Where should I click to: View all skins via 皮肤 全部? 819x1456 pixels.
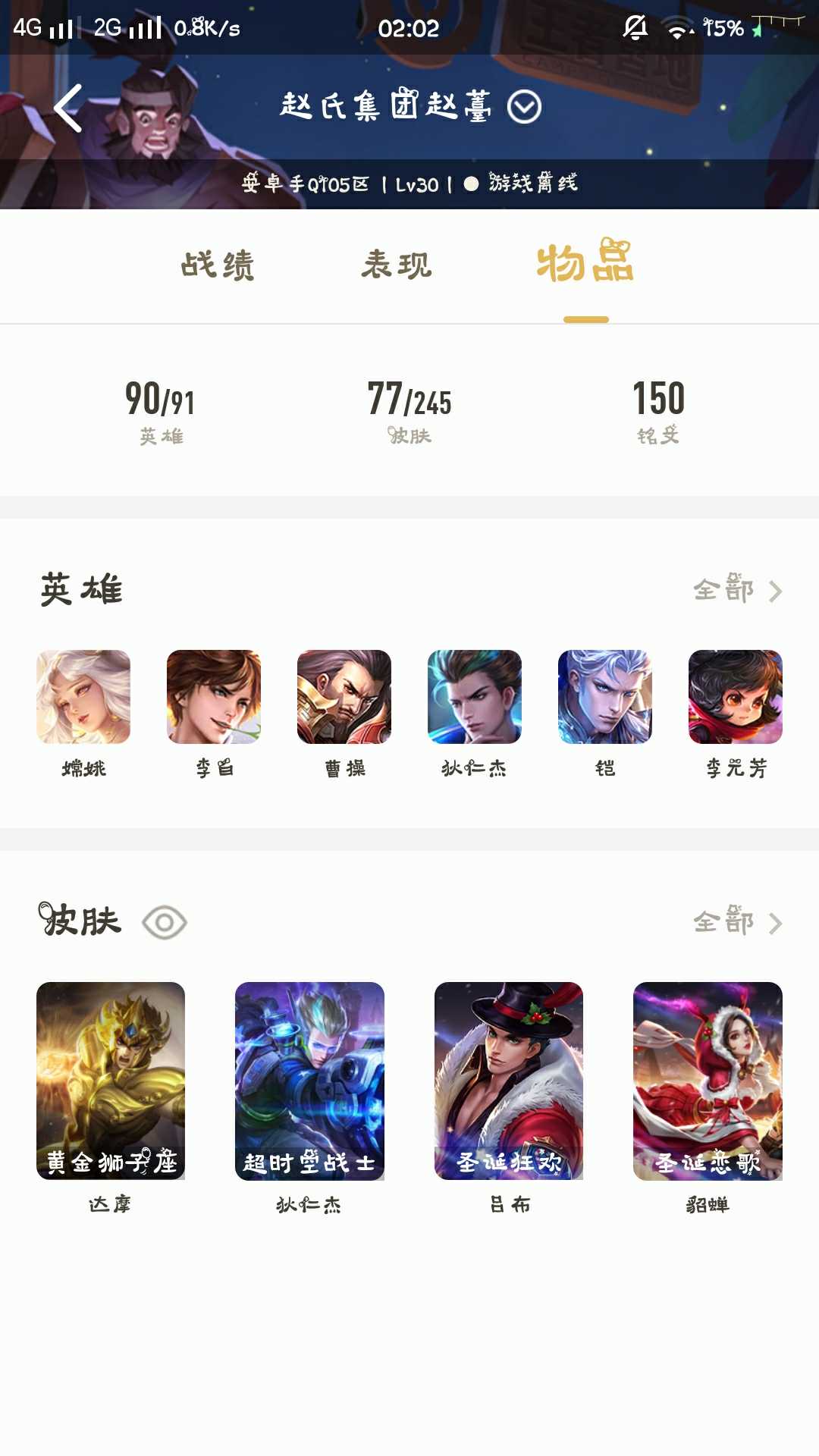pyautogui.click(x=737, y=922)
